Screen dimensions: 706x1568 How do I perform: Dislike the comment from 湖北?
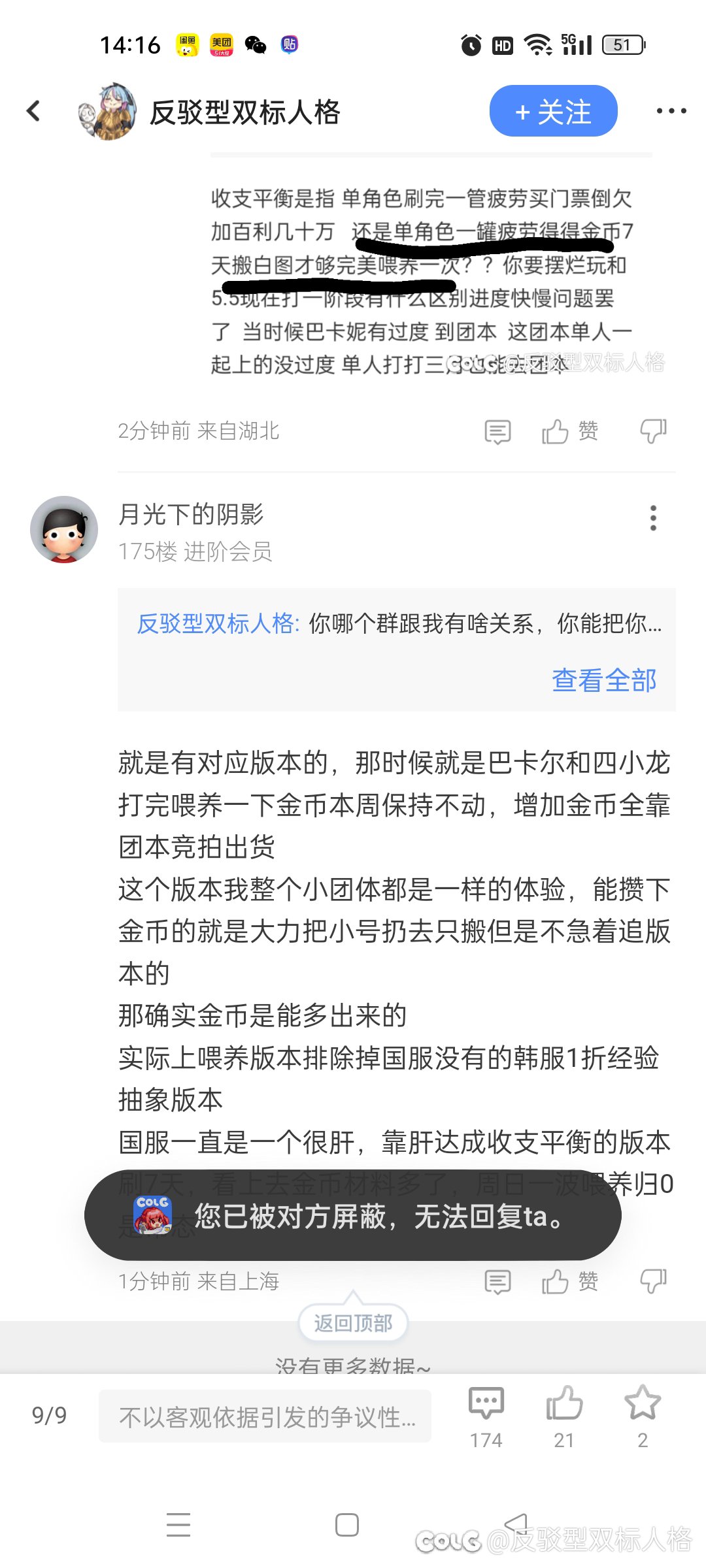point(652,431)
